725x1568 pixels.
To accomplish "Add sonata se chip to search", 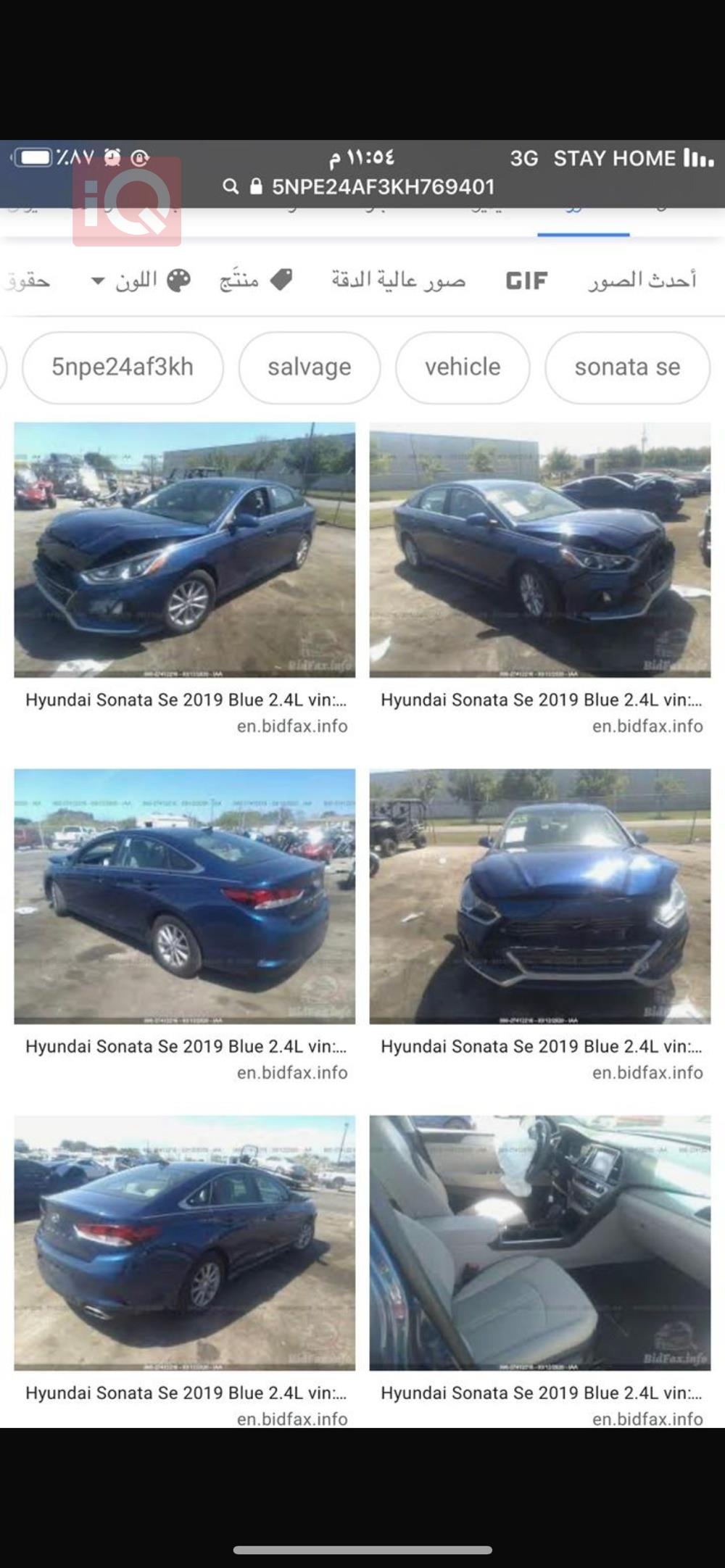I will pos(627,368).
